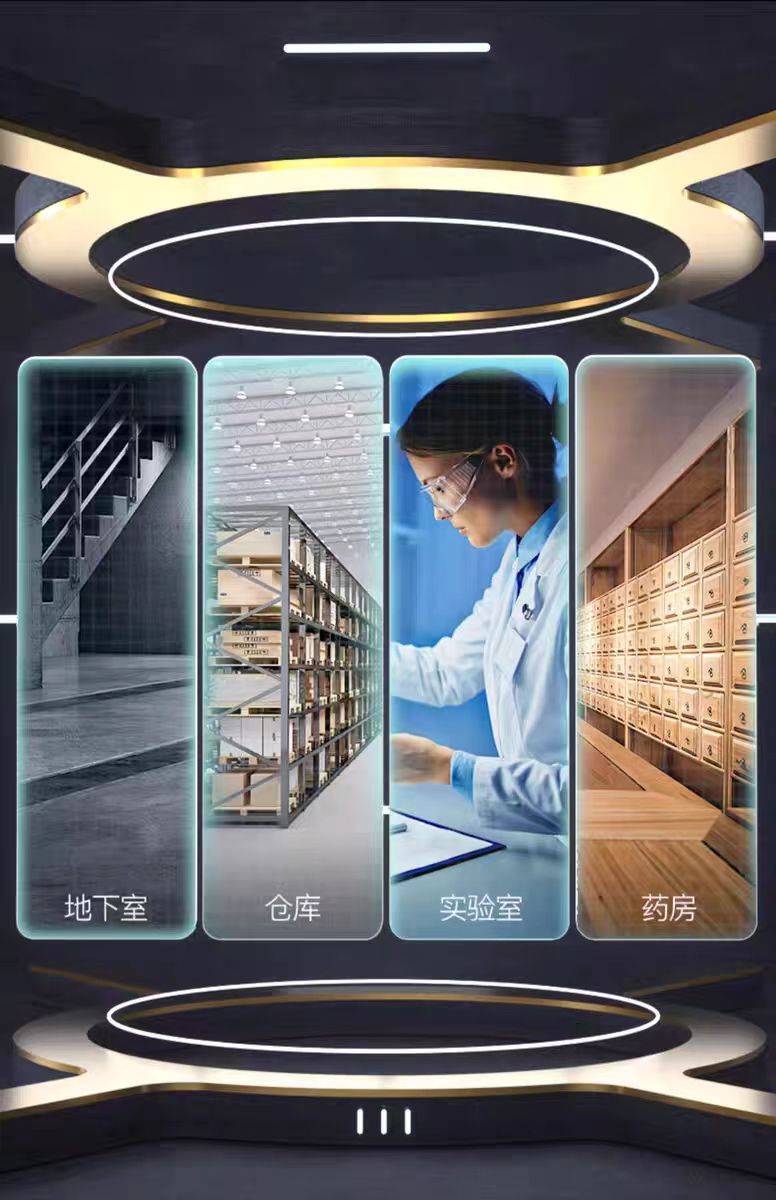Image resolution: width=776 pixels, height=1200 pixels.
Task: Tap the 药房 scene card
Action: [666, 648]
